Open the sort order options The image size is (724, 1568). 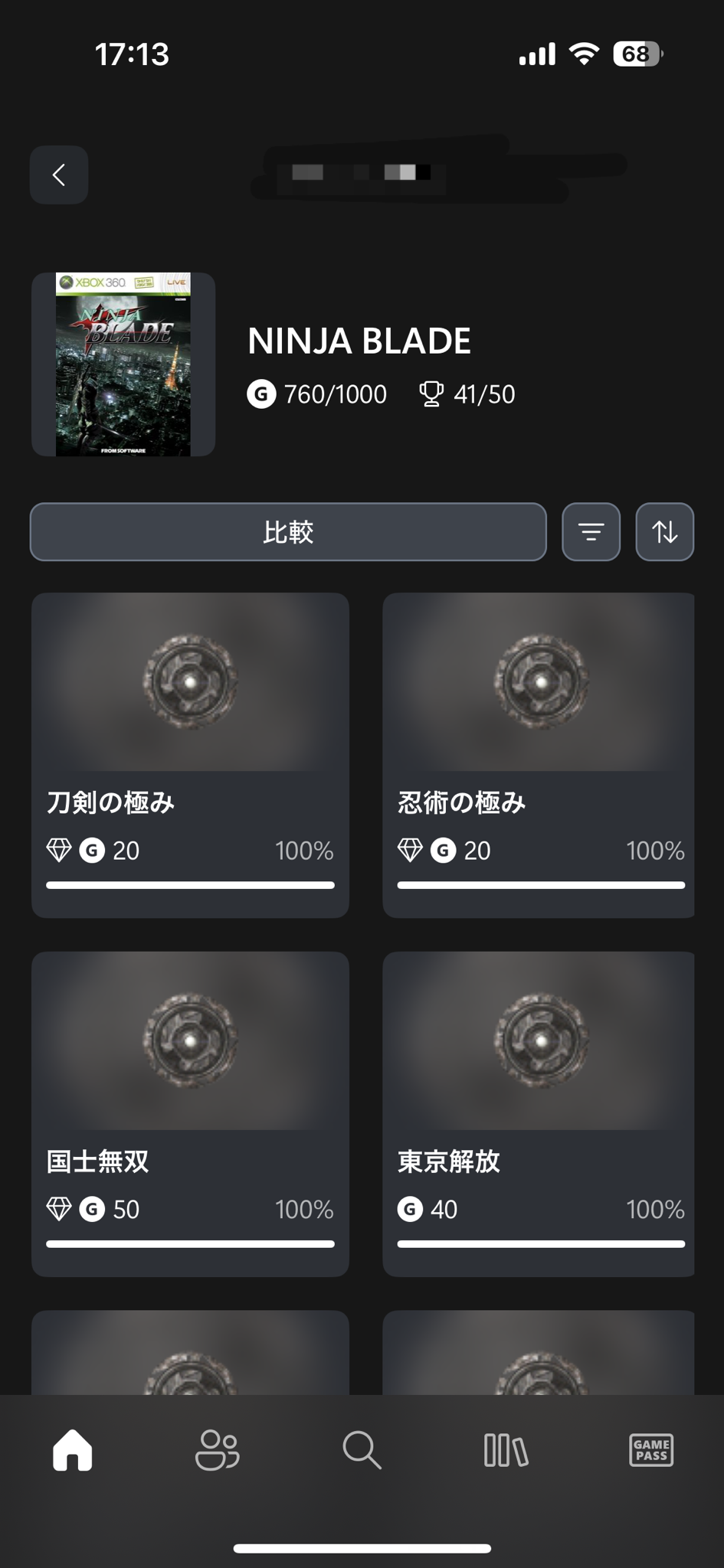[664, 532]
